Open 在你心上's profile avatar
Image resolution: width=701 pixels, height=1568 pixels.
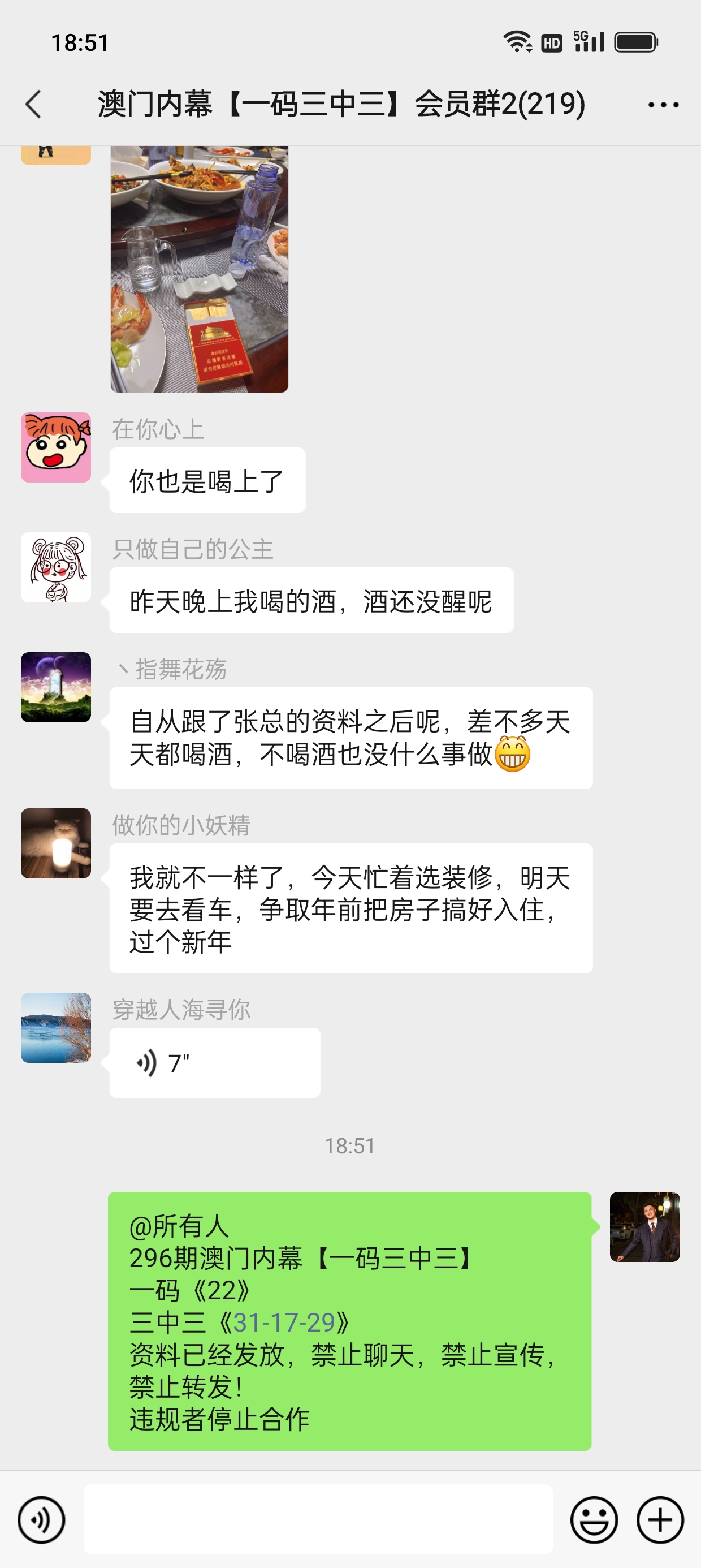(x=56, y=447)
